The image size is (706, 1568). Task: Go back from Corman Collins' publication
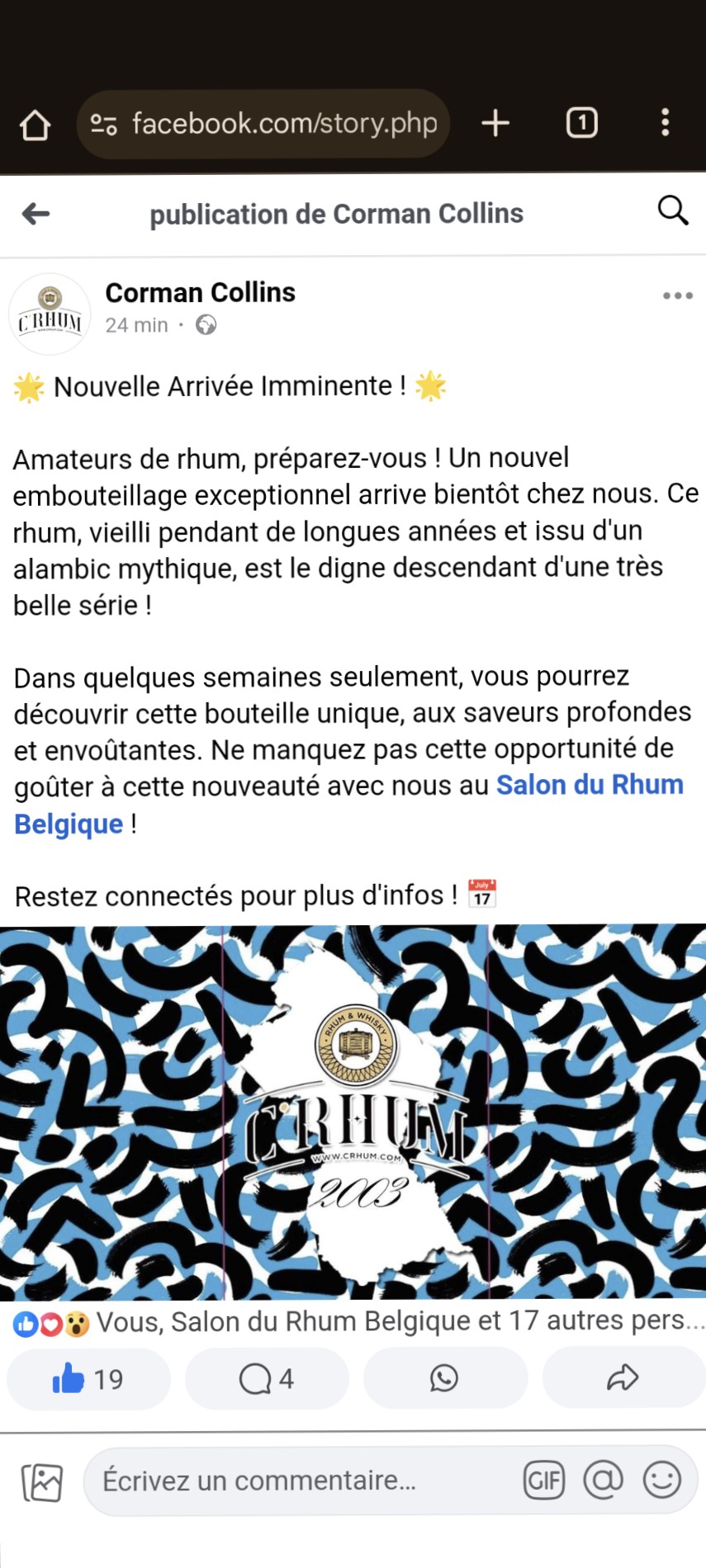[36, 214]
